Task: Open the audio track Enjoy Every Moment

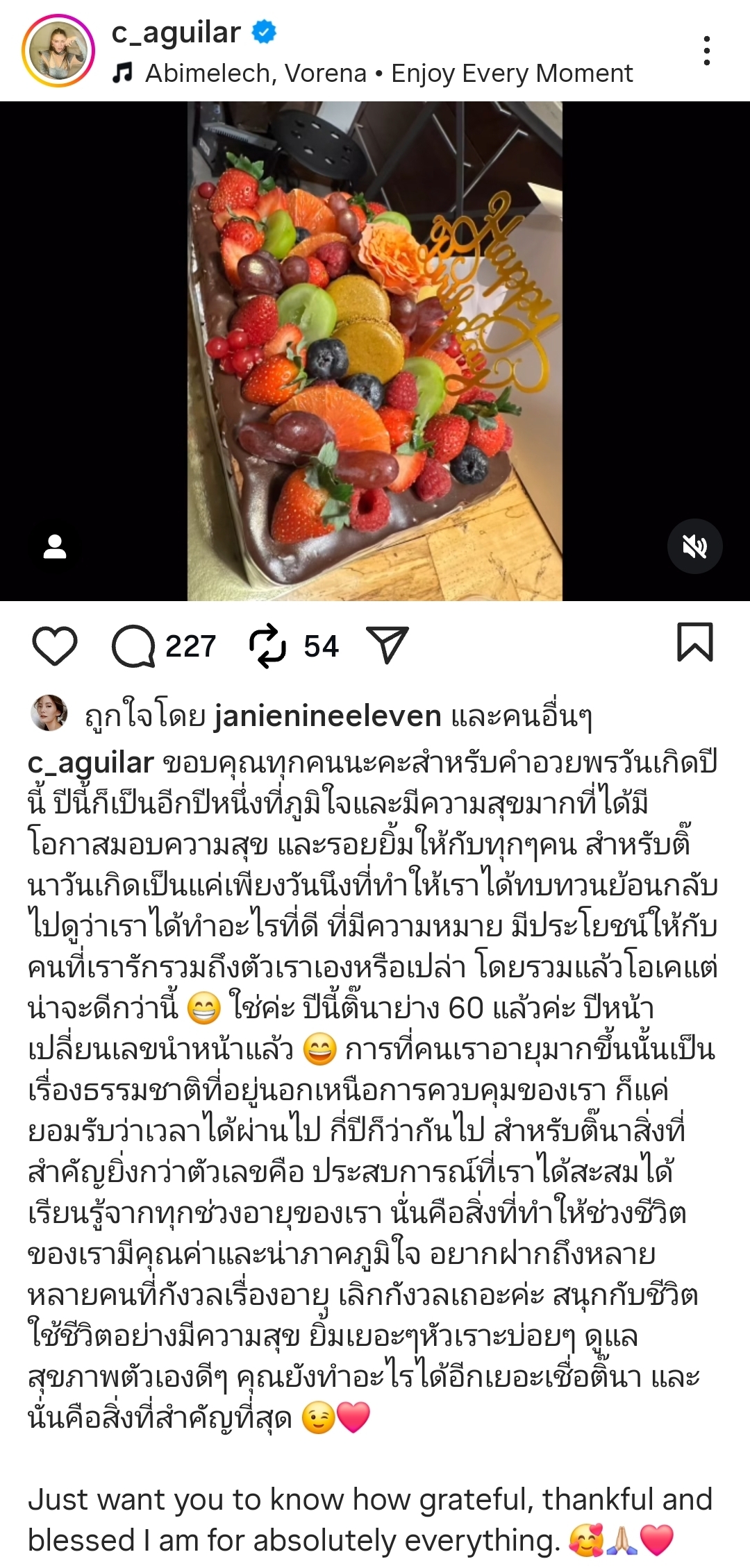Action: 389,74
